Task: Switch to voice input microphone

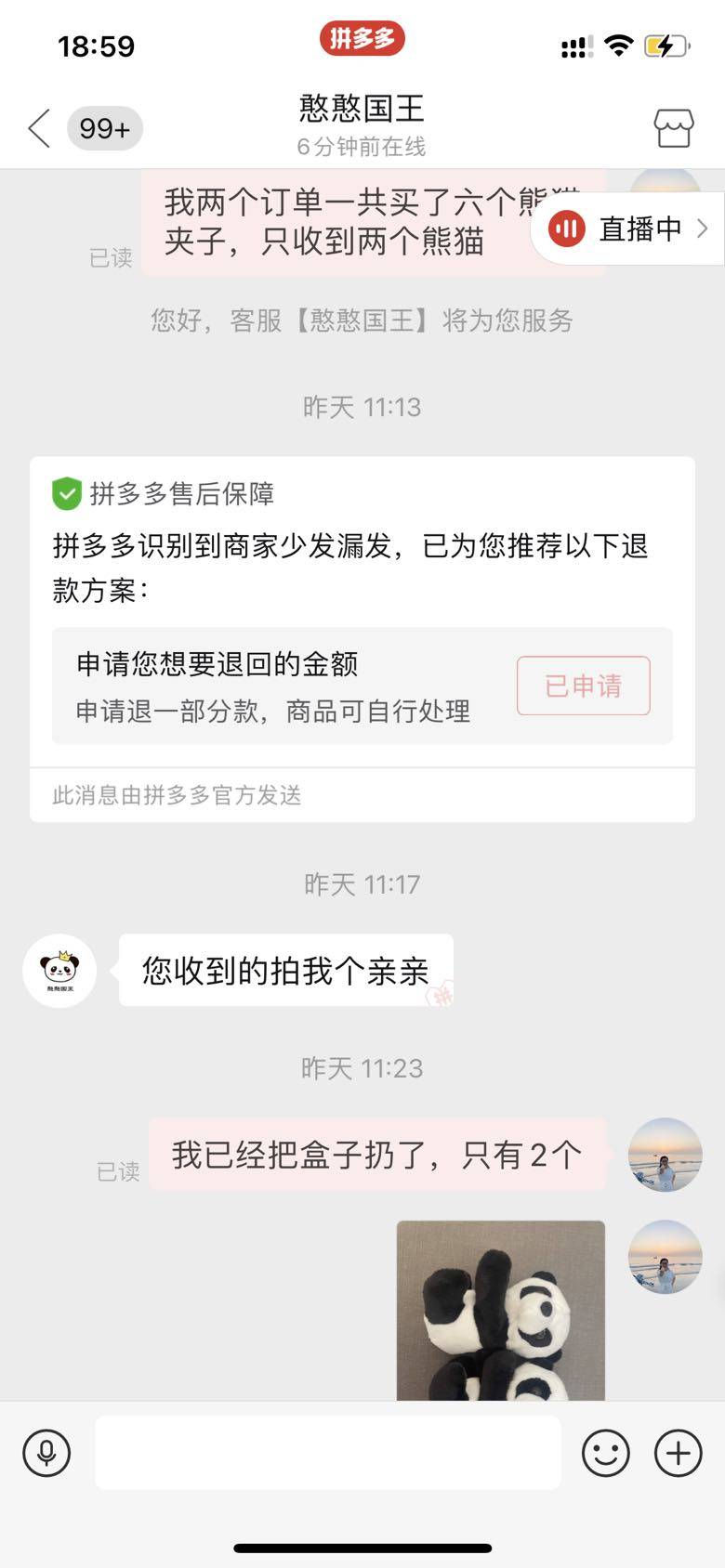Action: coord(46,1453)
